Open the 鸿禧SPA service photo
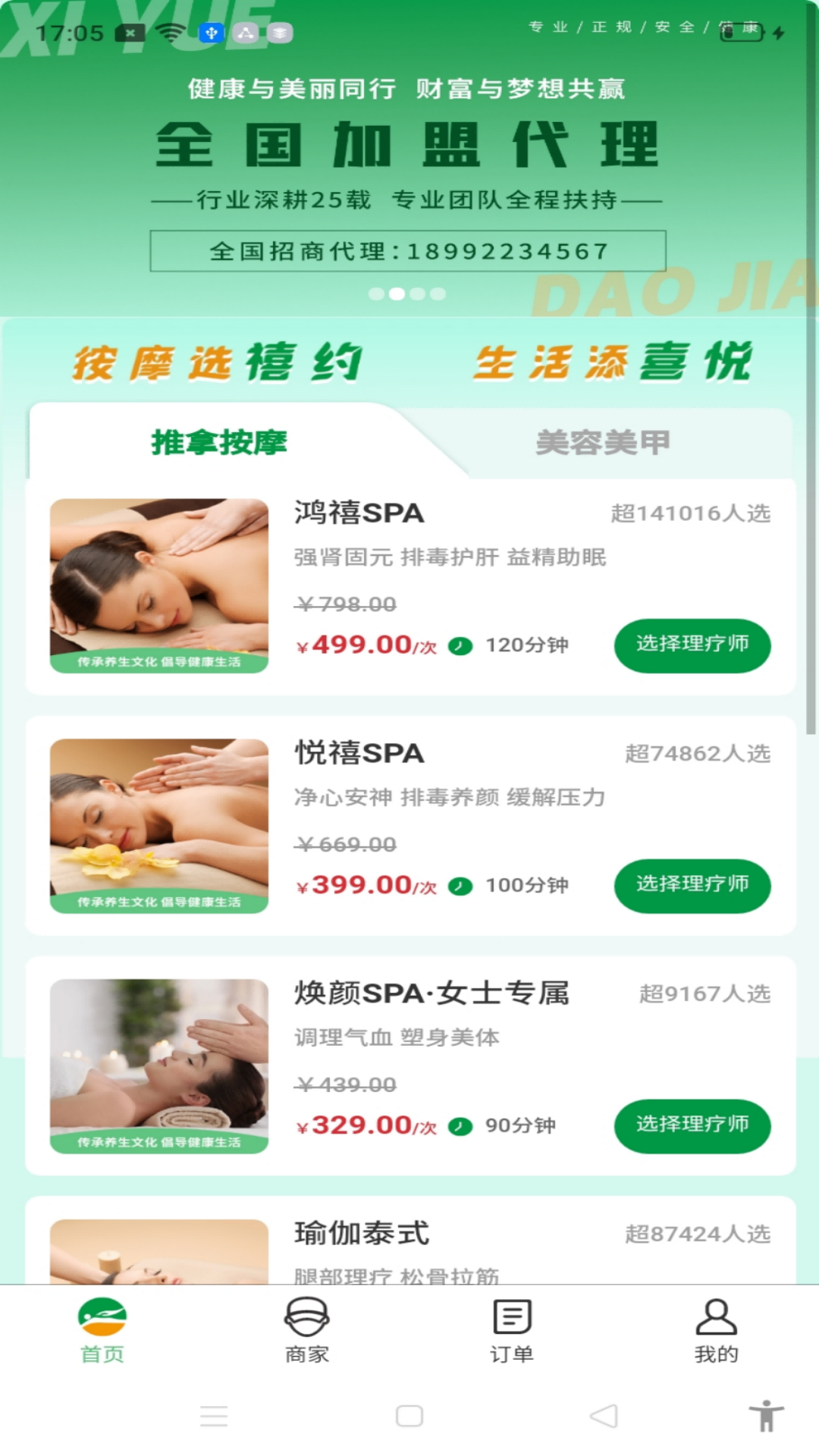819x1456 pixels. pos(159,585)
